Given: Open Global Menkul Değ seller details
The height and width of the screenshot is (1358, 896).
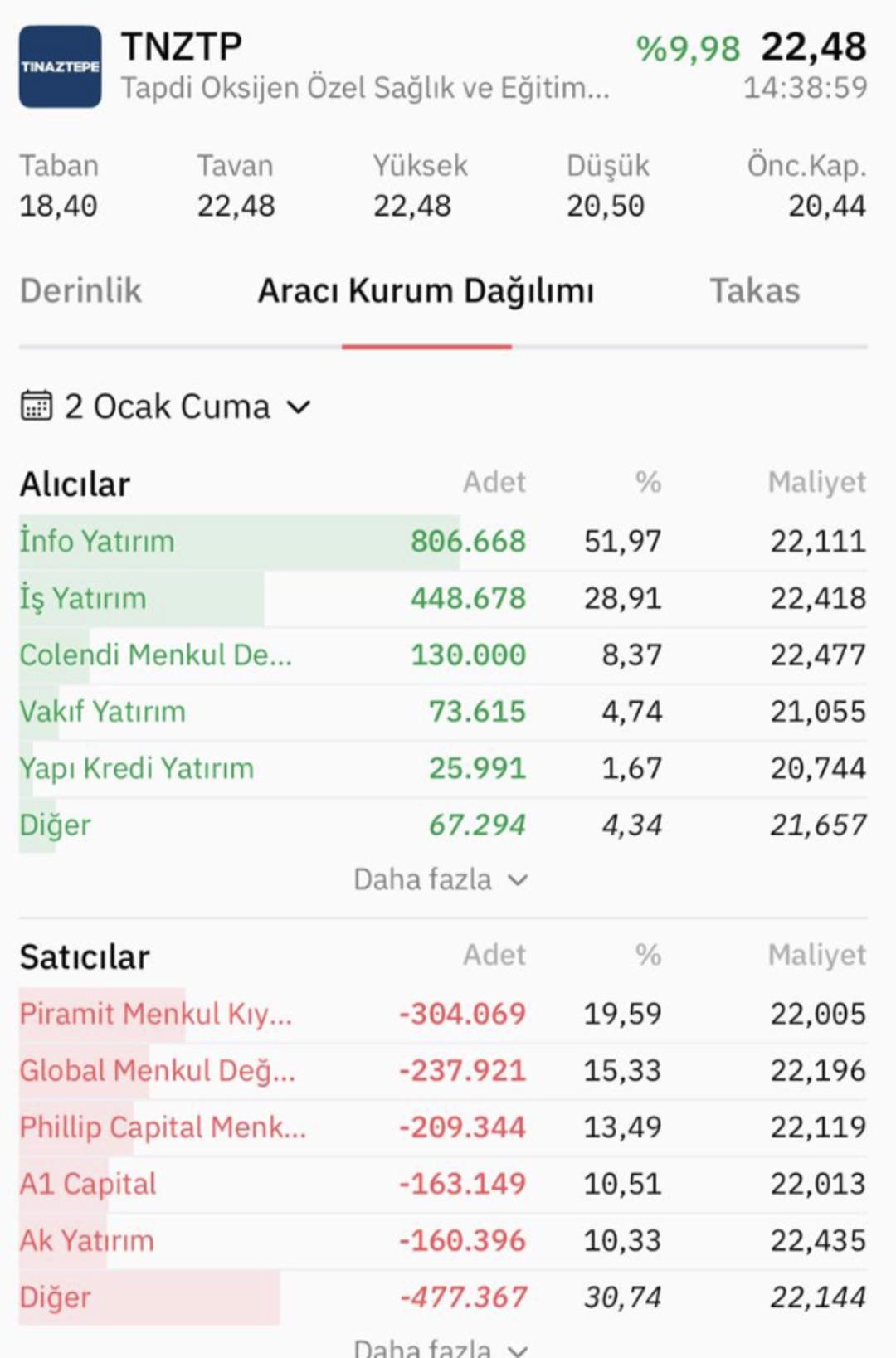Looking at the screenshot, I should click(x=158, y=1071).
